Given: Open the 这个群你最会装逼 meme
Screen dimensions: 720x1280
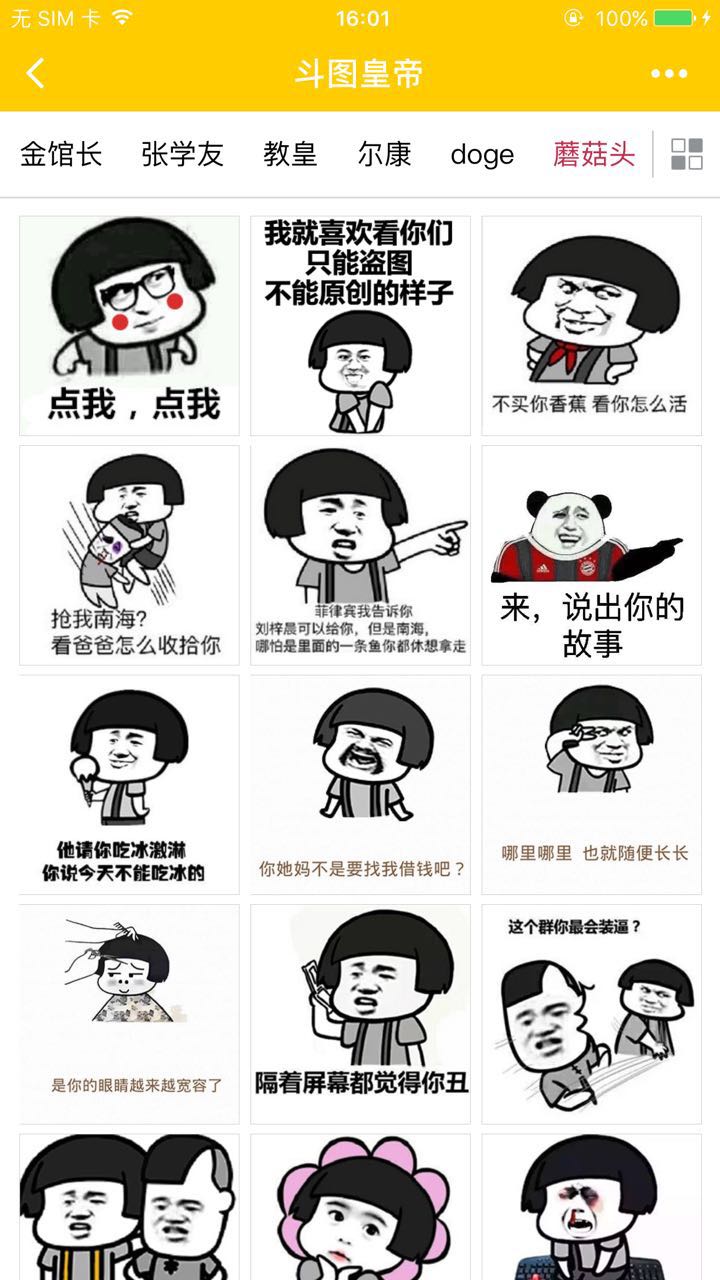Looking at the screenshot, I should click(x=591, y=1014).
